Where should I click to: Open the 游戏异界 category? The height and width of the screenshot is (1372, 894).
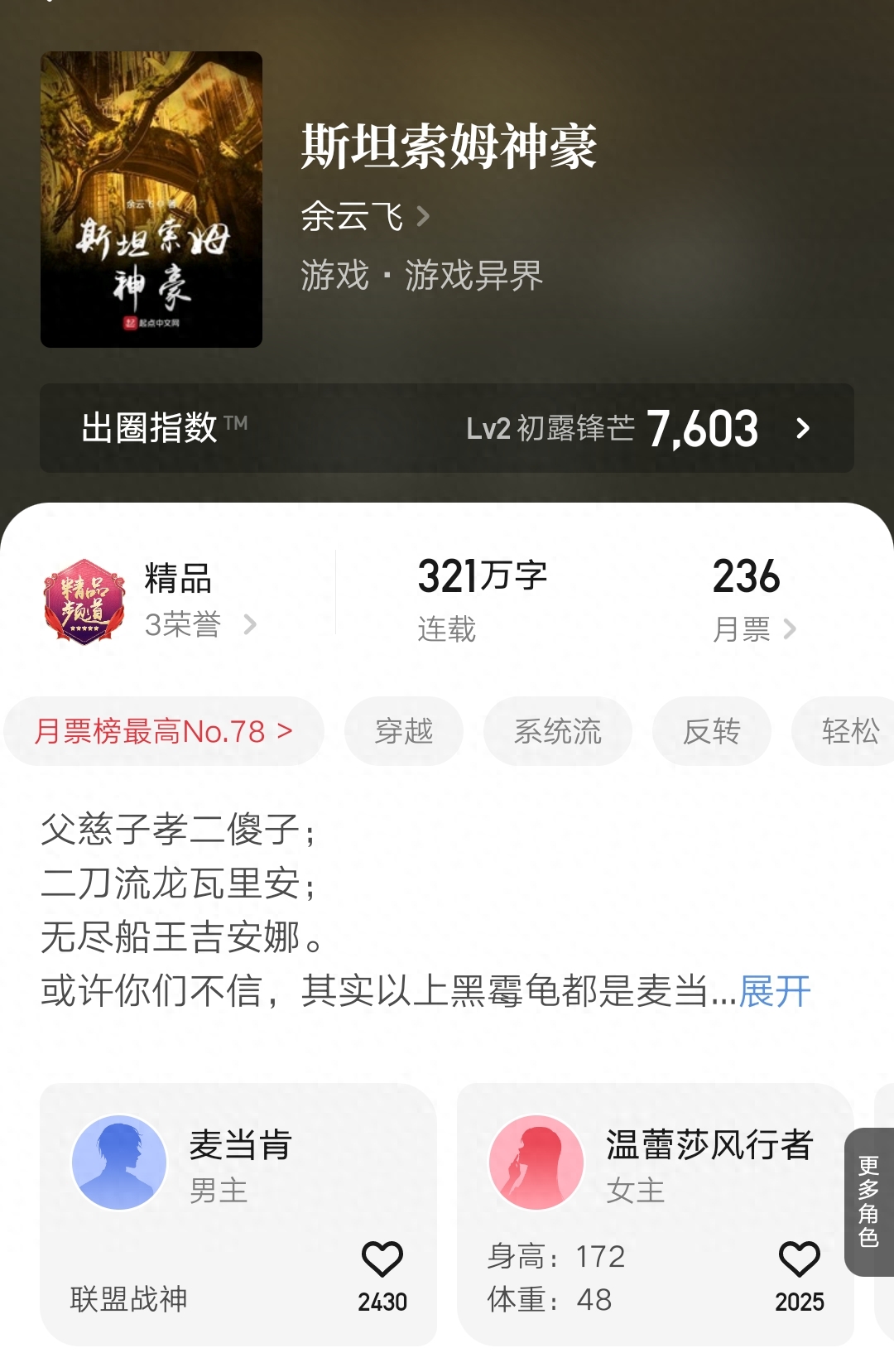coord(473,275)
